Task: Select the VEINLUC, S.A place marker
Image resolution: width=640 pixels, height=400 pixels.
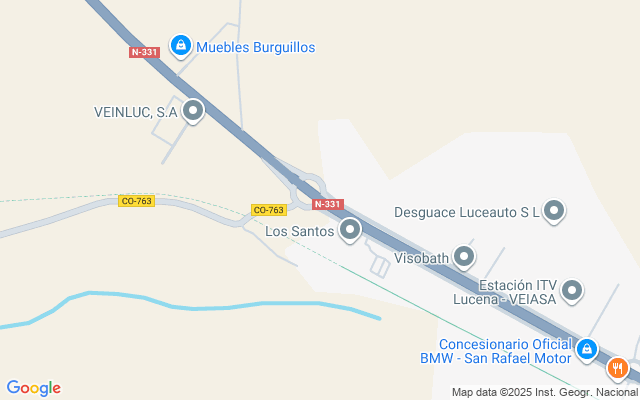Action: [x=193, y=111]
